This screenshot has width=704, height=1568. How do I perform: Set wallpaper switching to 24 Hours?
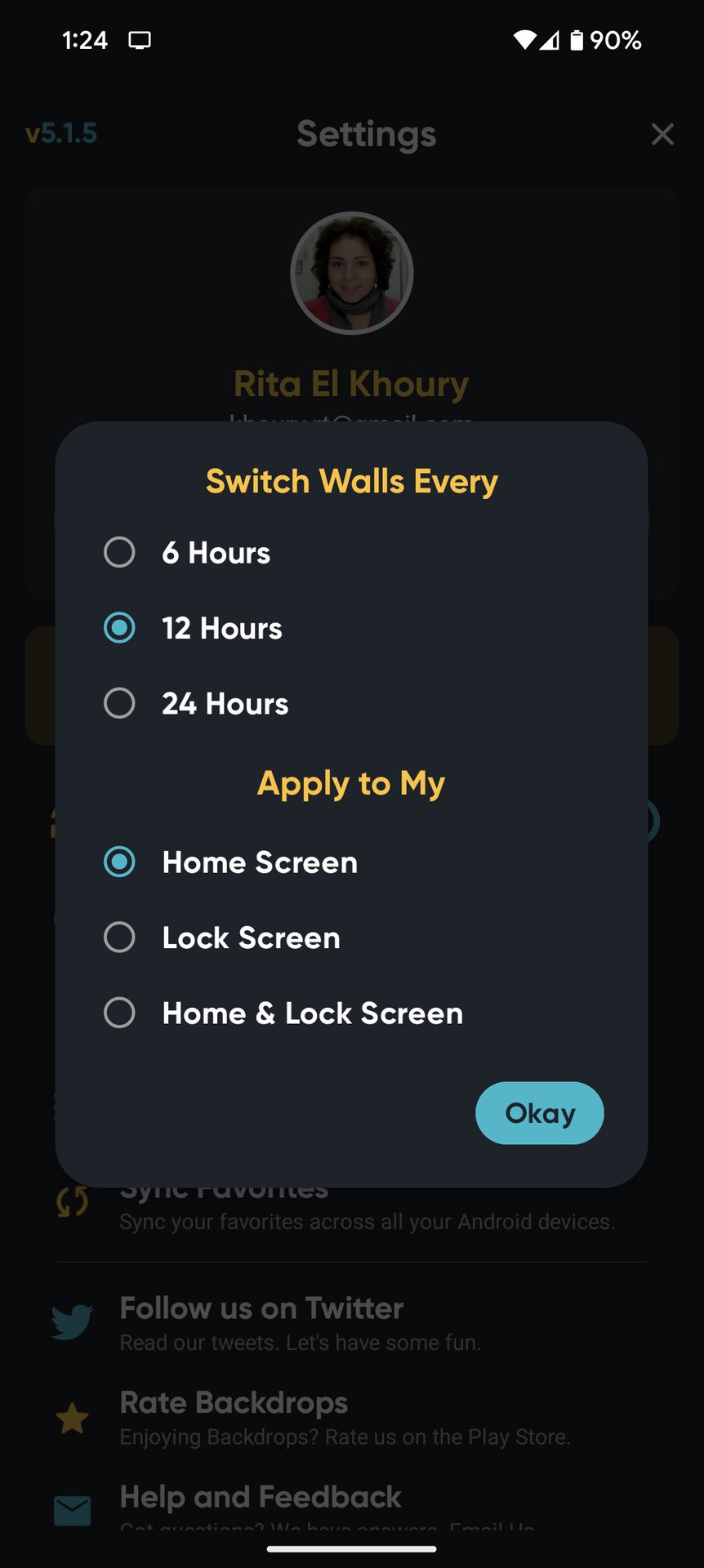(120, 703)
